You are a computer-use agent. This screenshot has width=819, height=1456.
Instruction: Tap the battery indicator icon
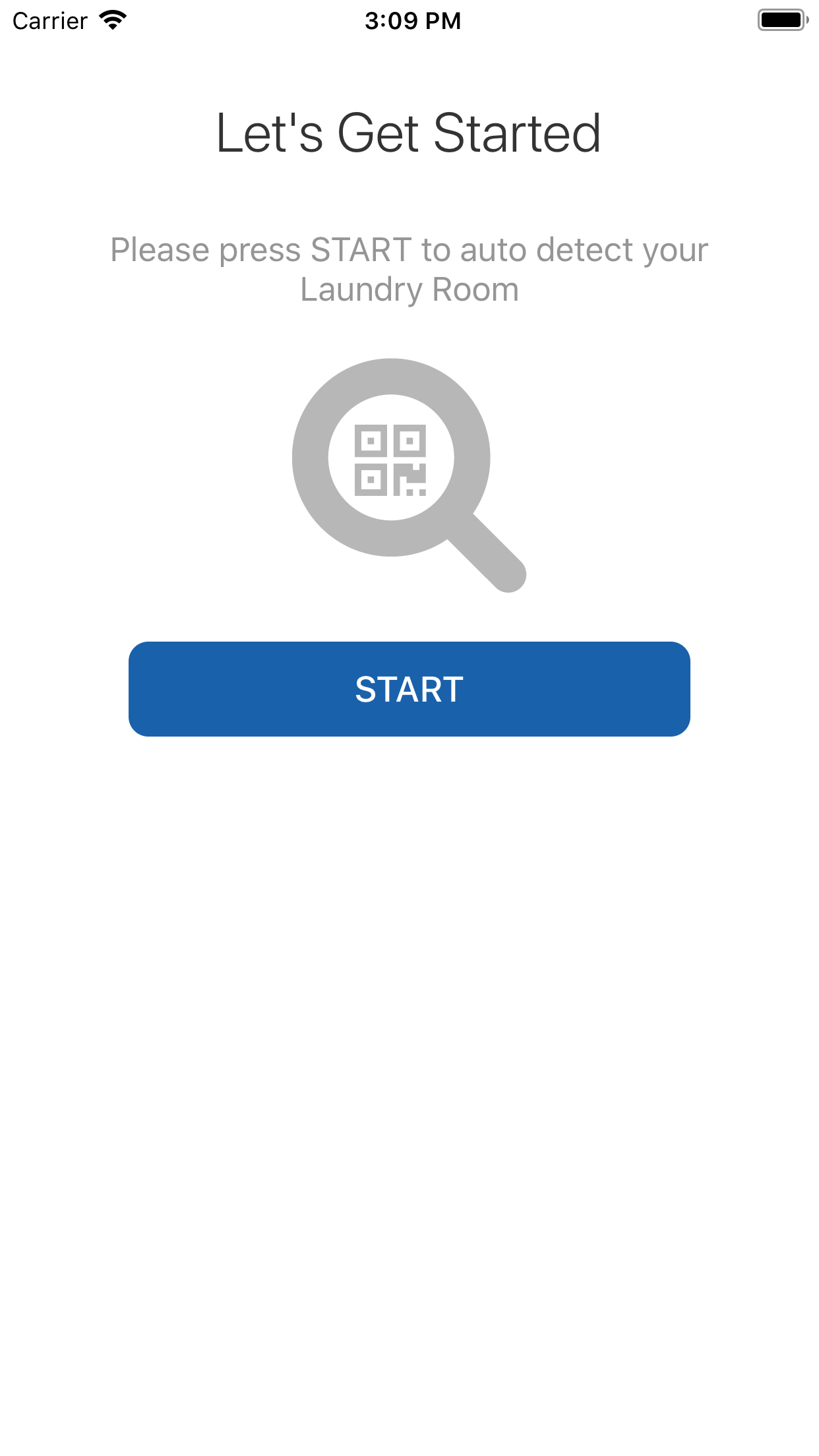pyautogui.click(x=782, y=20)
